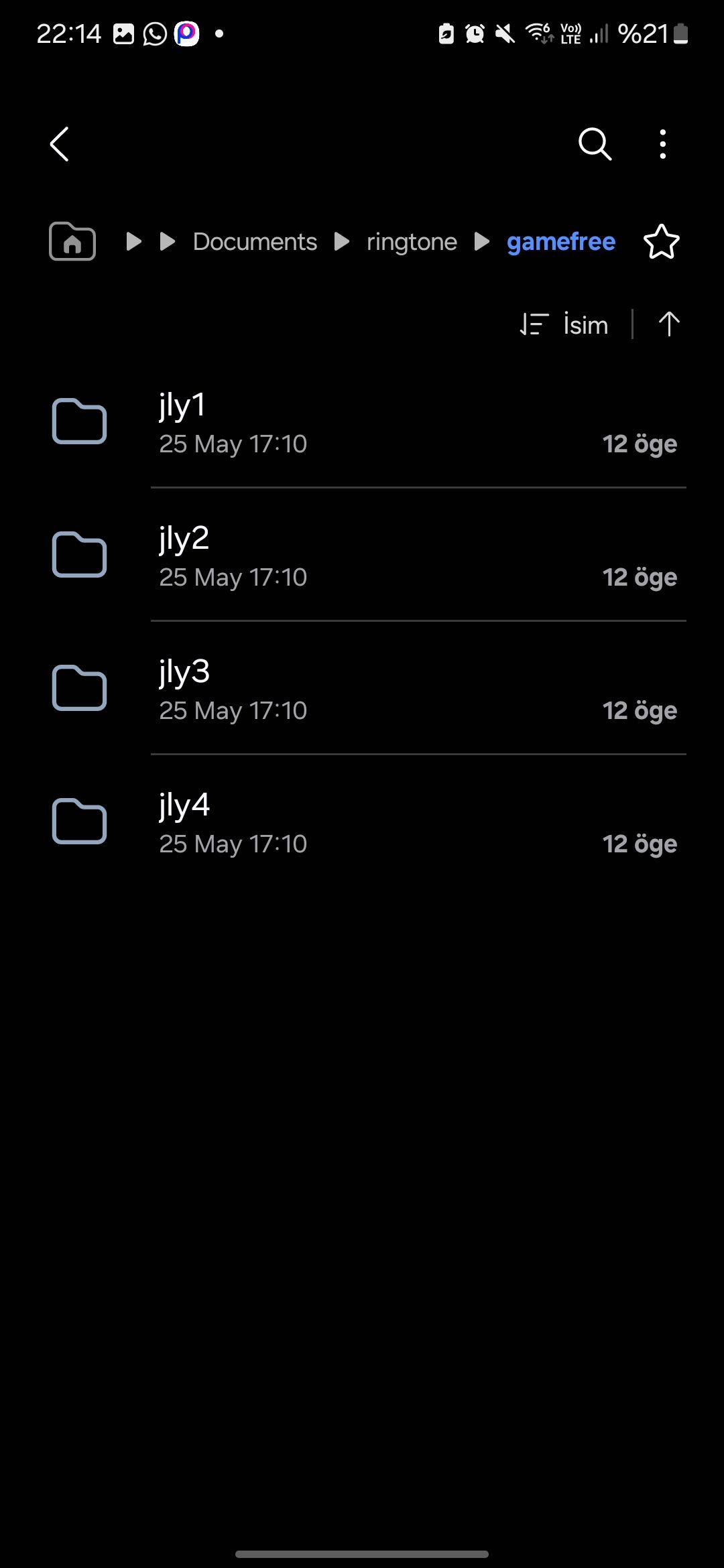Image resolution: width=724 pixels, height=1568 pixels.
Task: Jump to the home storage icon
Action: pos(72,241)
